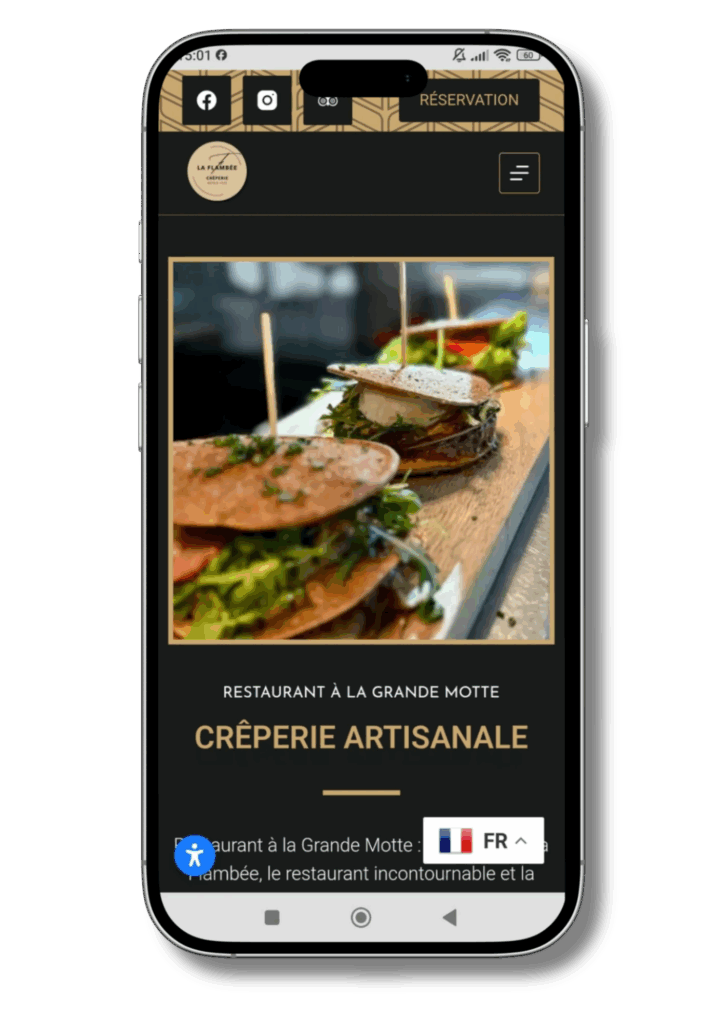The image size is (724, 1024).
Task: Open the TripAdvisor page link
Action: point(328,102)
